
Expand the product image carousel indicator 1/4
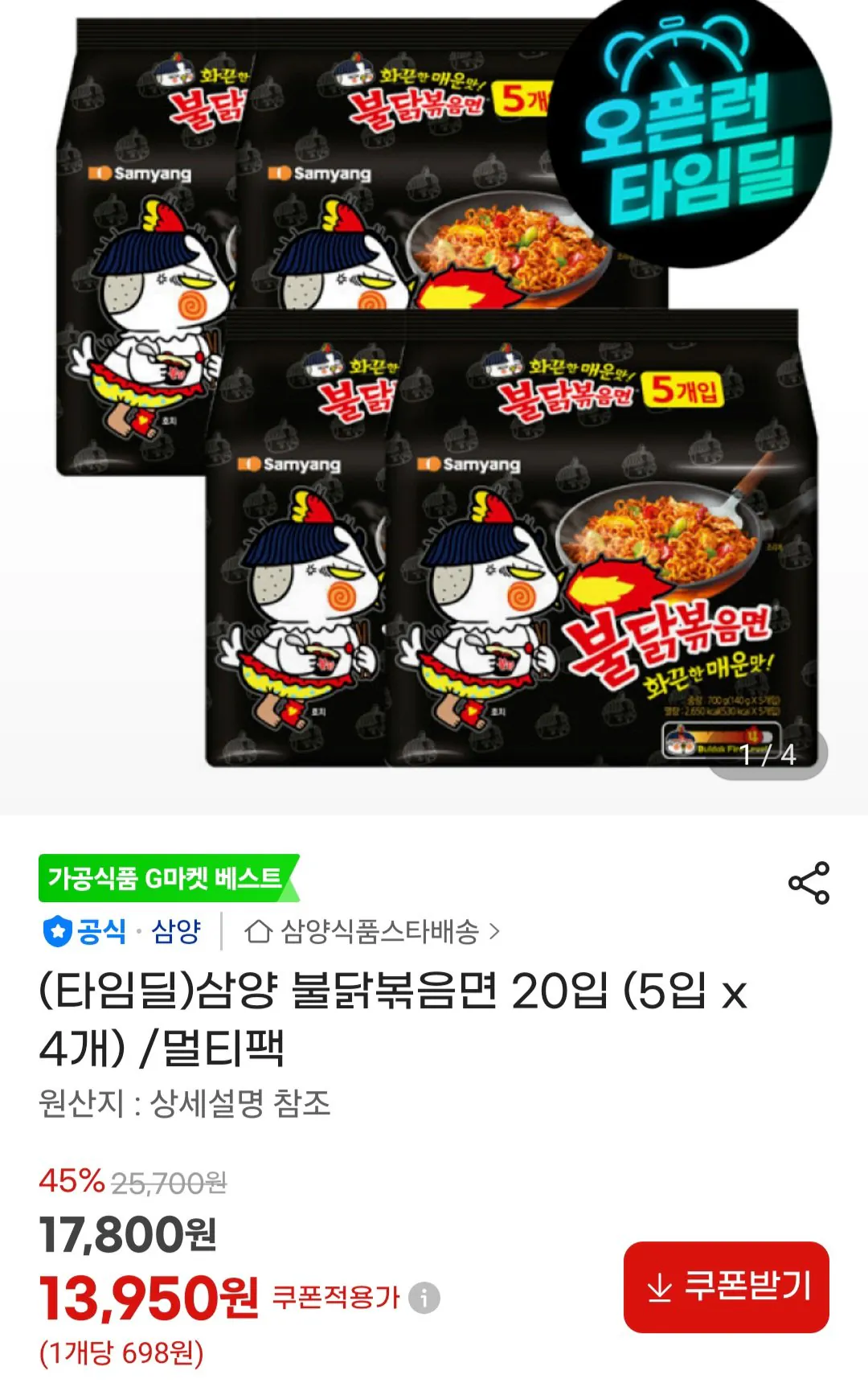[772, 752]
